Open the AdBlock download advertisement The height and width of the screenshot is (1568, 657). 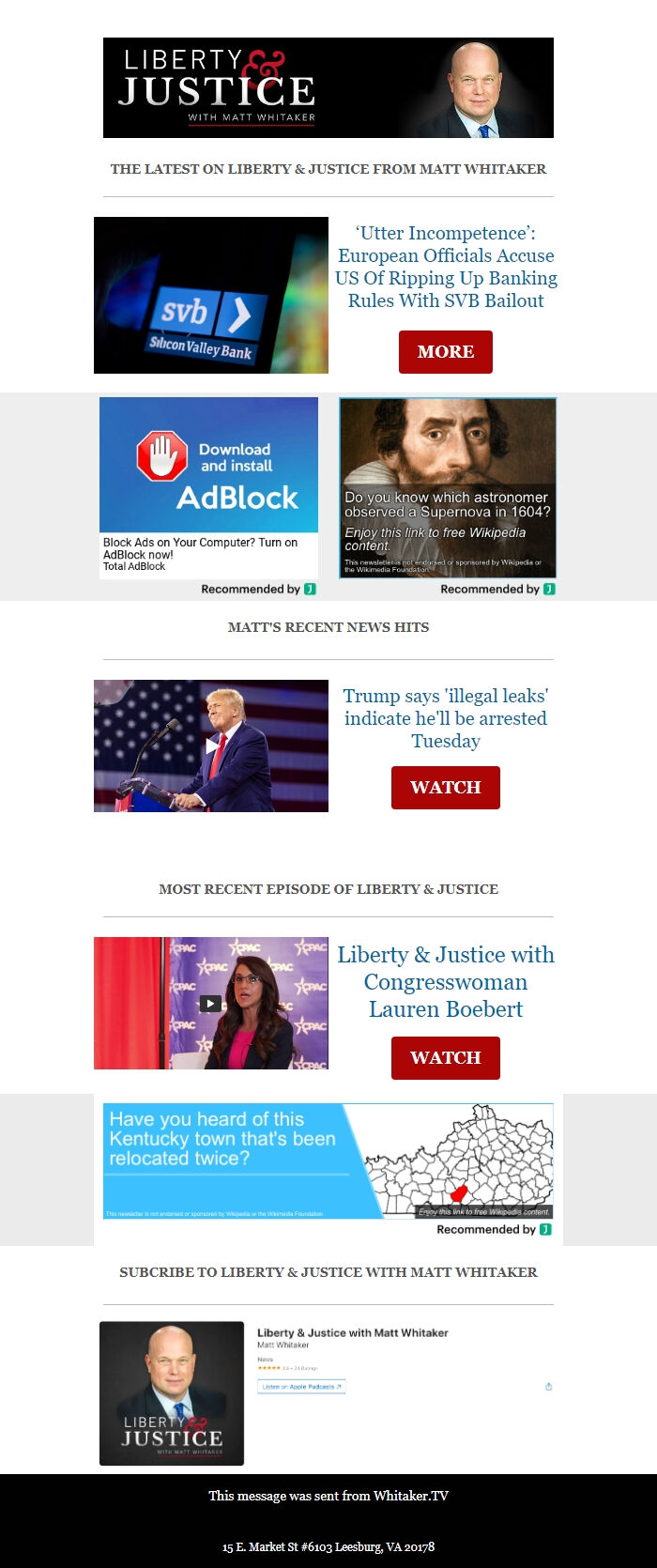click(208, 486)
